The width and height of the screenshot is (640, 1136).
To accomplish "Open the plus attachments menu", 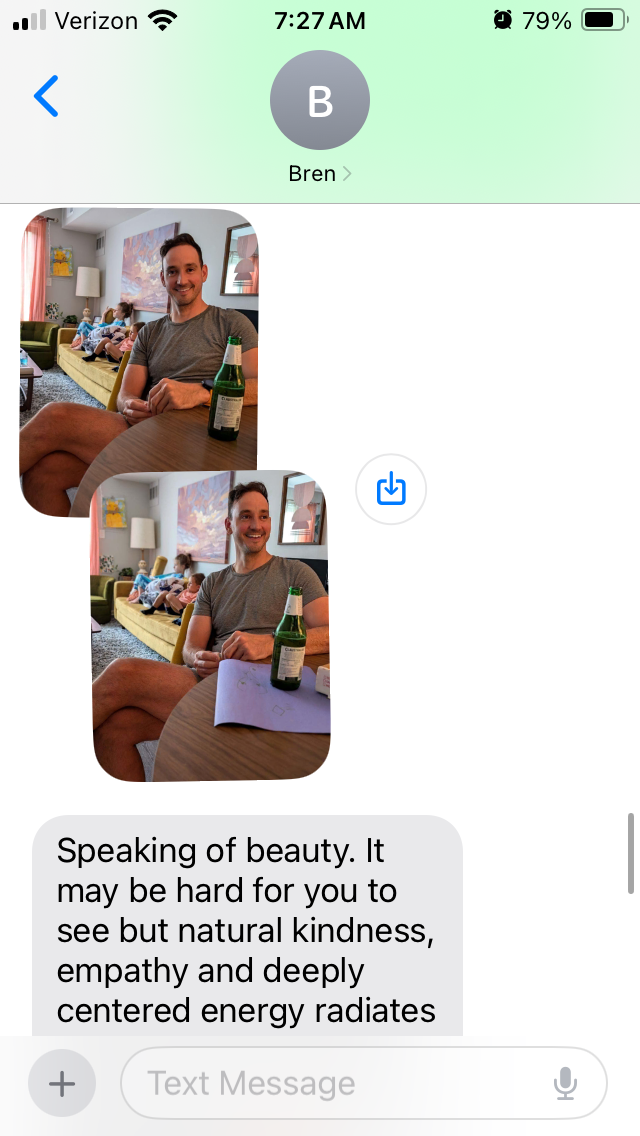I will (x=62, y=1083).
